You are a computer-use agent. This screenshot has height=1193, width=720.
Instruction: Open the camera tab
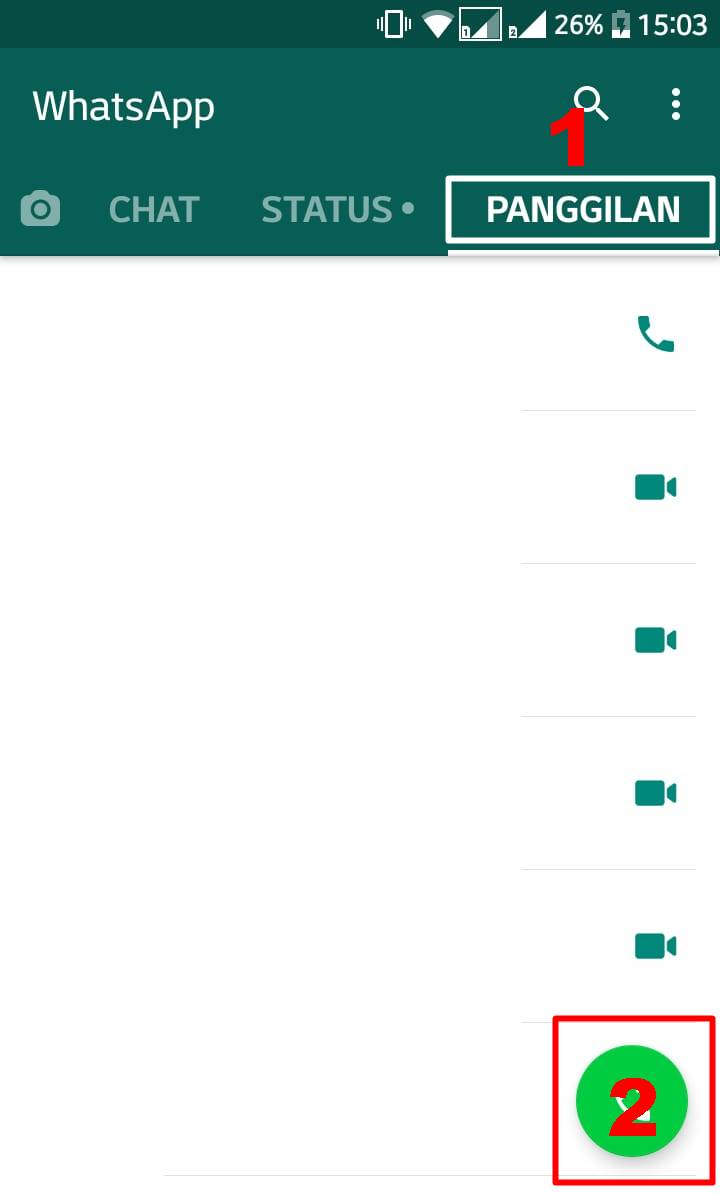[40, 209]
